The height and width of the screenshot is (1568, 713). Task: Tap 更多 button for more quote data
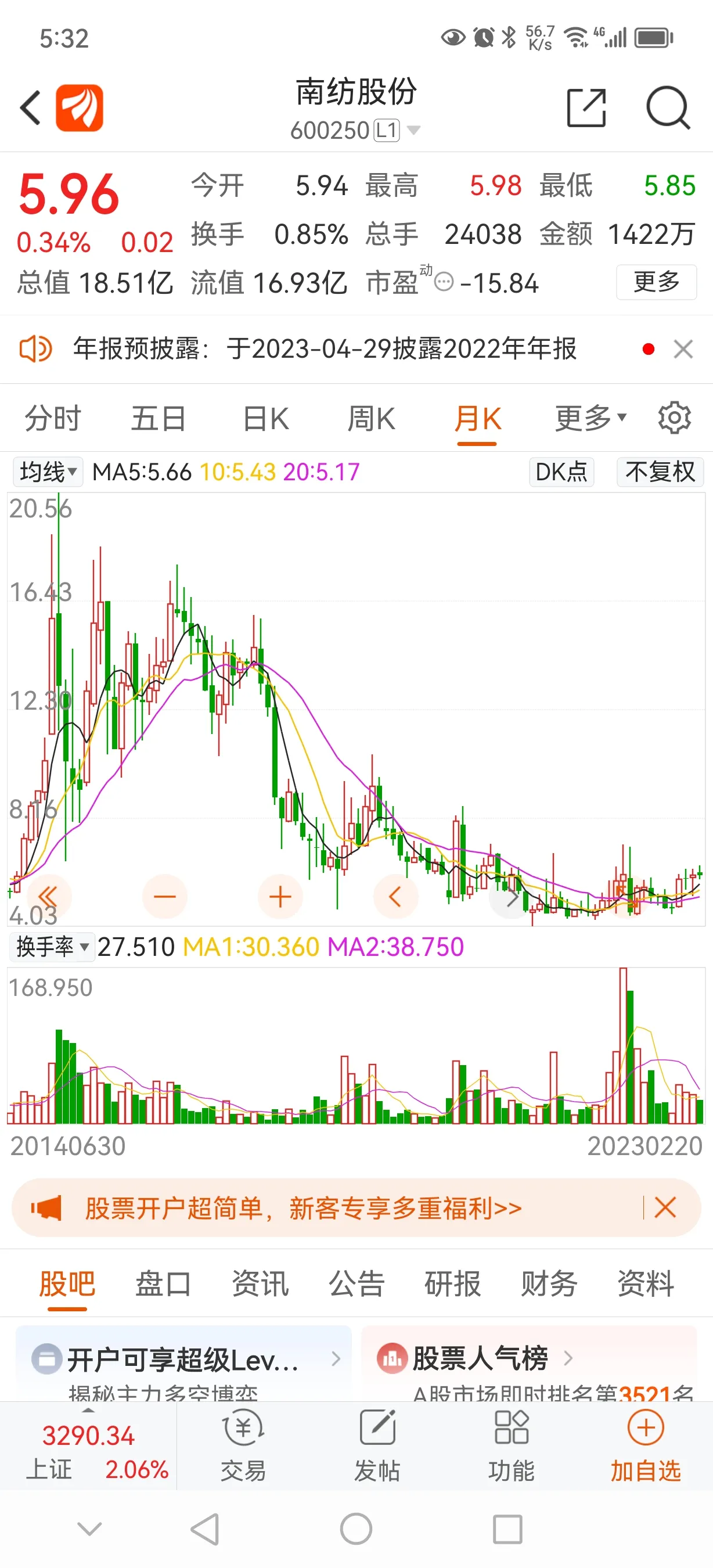point(656,282)
